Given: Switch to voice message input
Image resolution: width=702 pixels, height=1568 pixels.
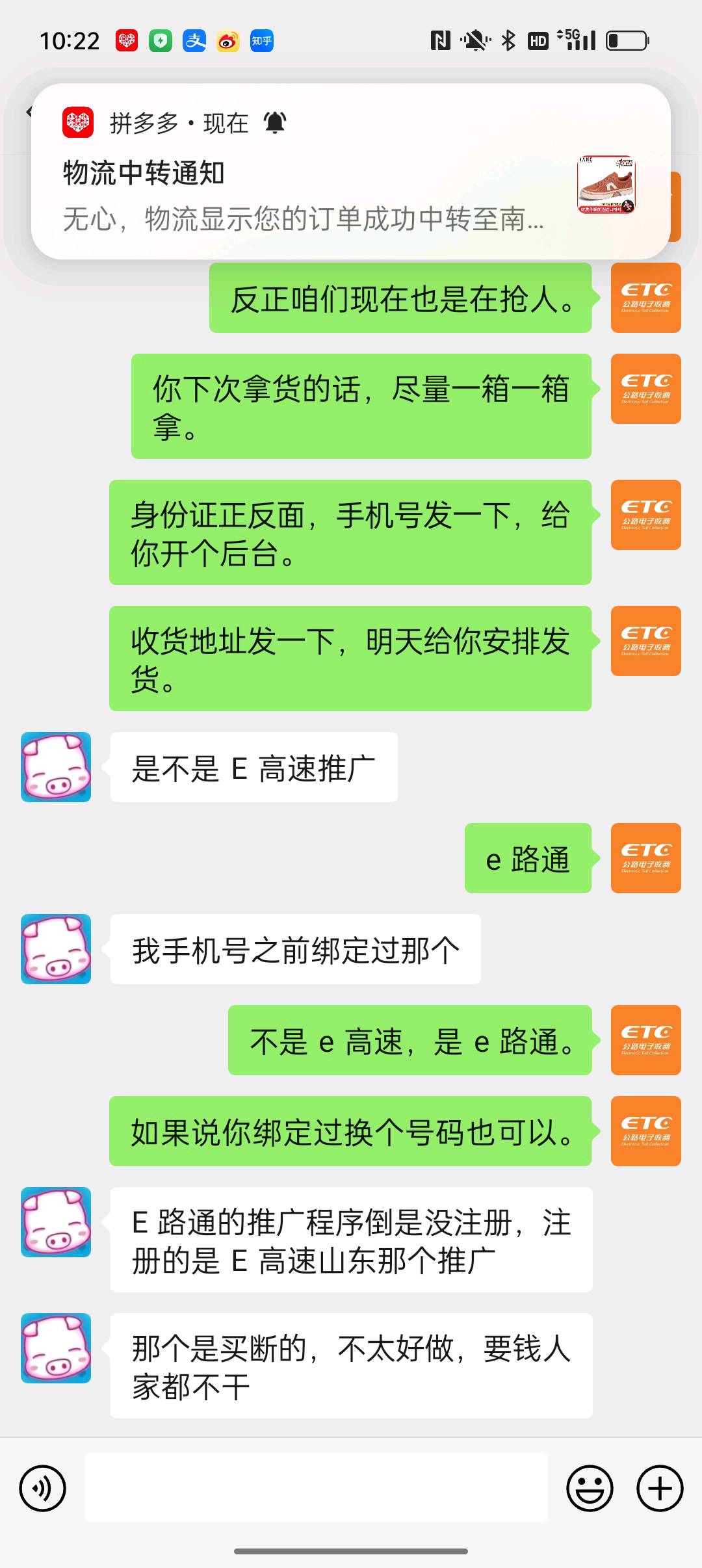Looking at the screenshot, I should coord(43,1488).
